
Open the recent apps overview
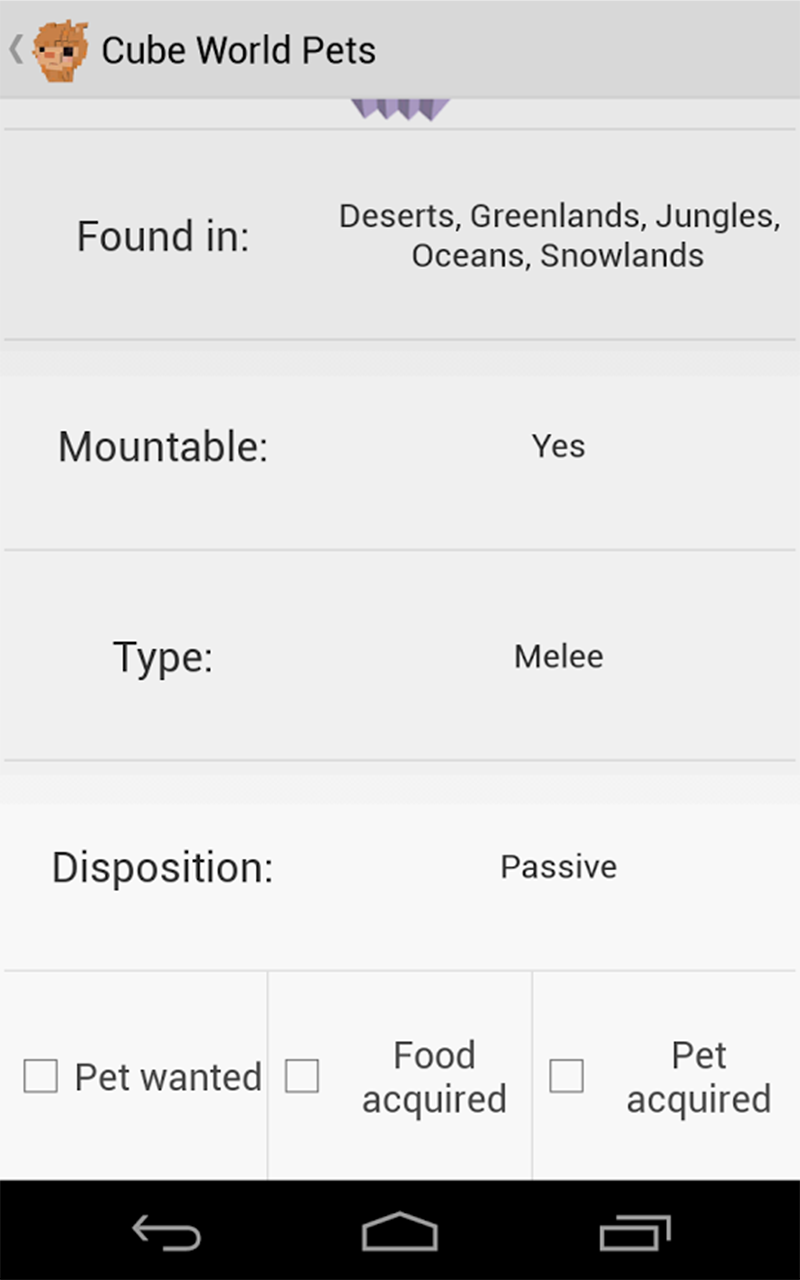pos(634,1232)
